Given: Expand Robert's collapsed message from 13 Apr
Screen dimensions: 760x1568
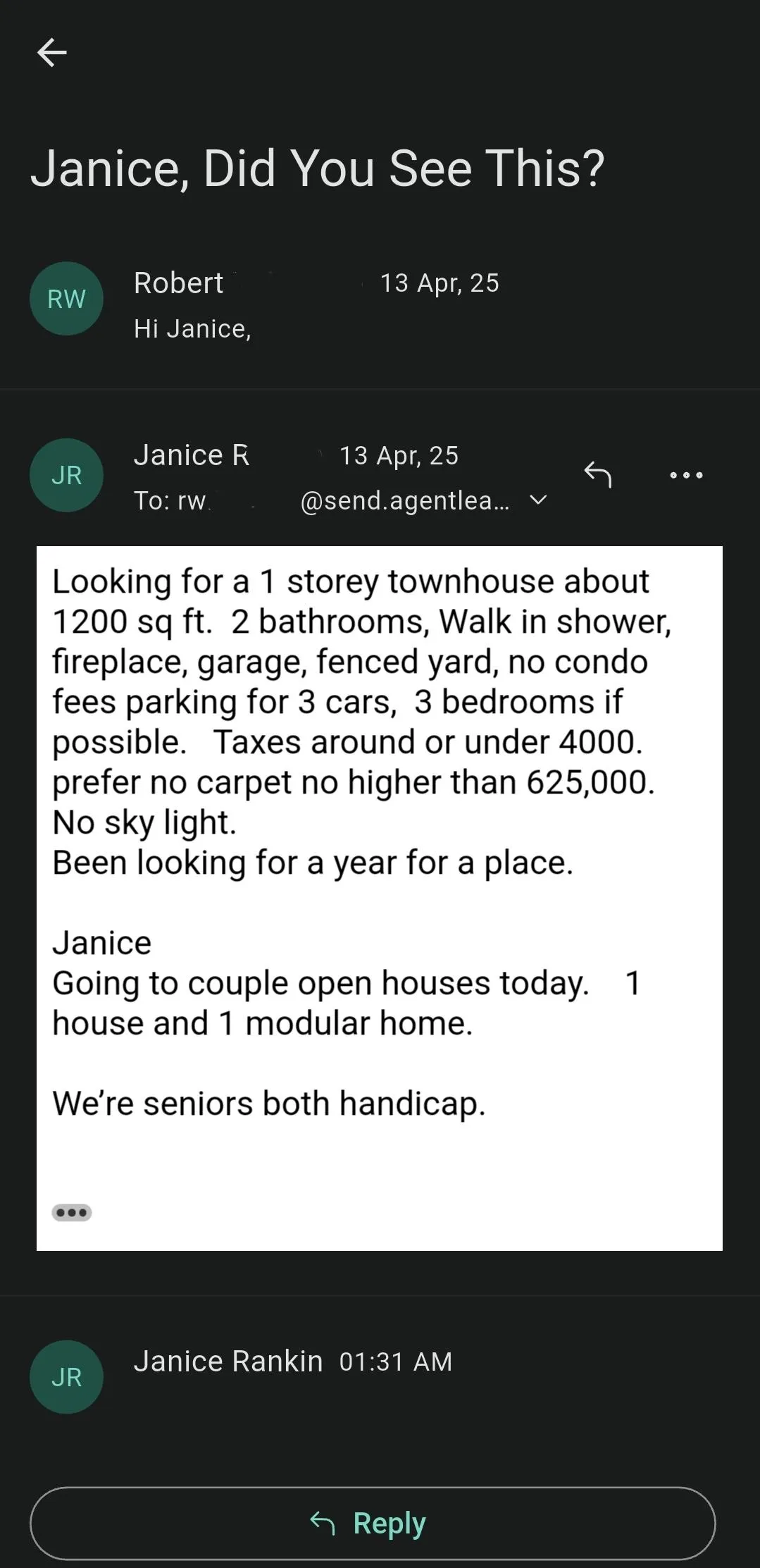Looking at the screenshot, I should coord(380,304).
